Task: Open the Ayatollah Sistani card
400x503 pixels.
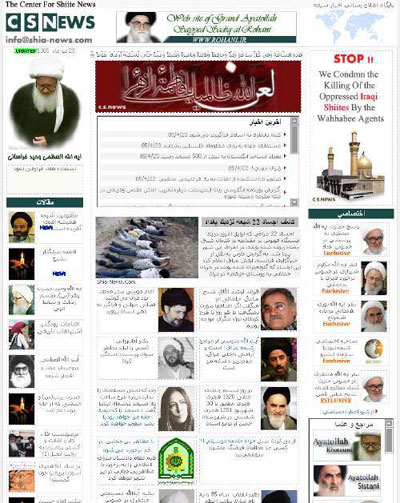Action: tap(347, 480)
